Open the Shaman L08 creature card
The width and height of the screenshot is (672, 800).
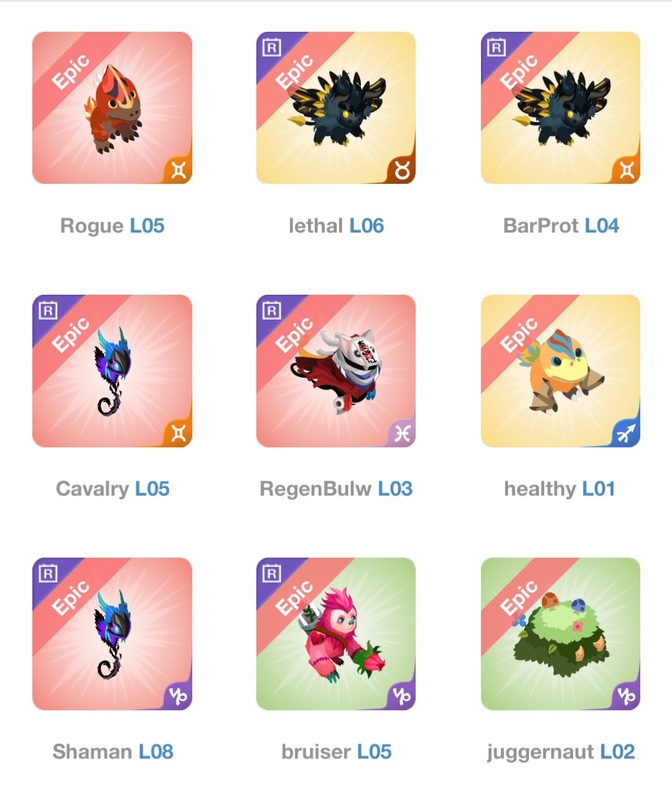112,634
